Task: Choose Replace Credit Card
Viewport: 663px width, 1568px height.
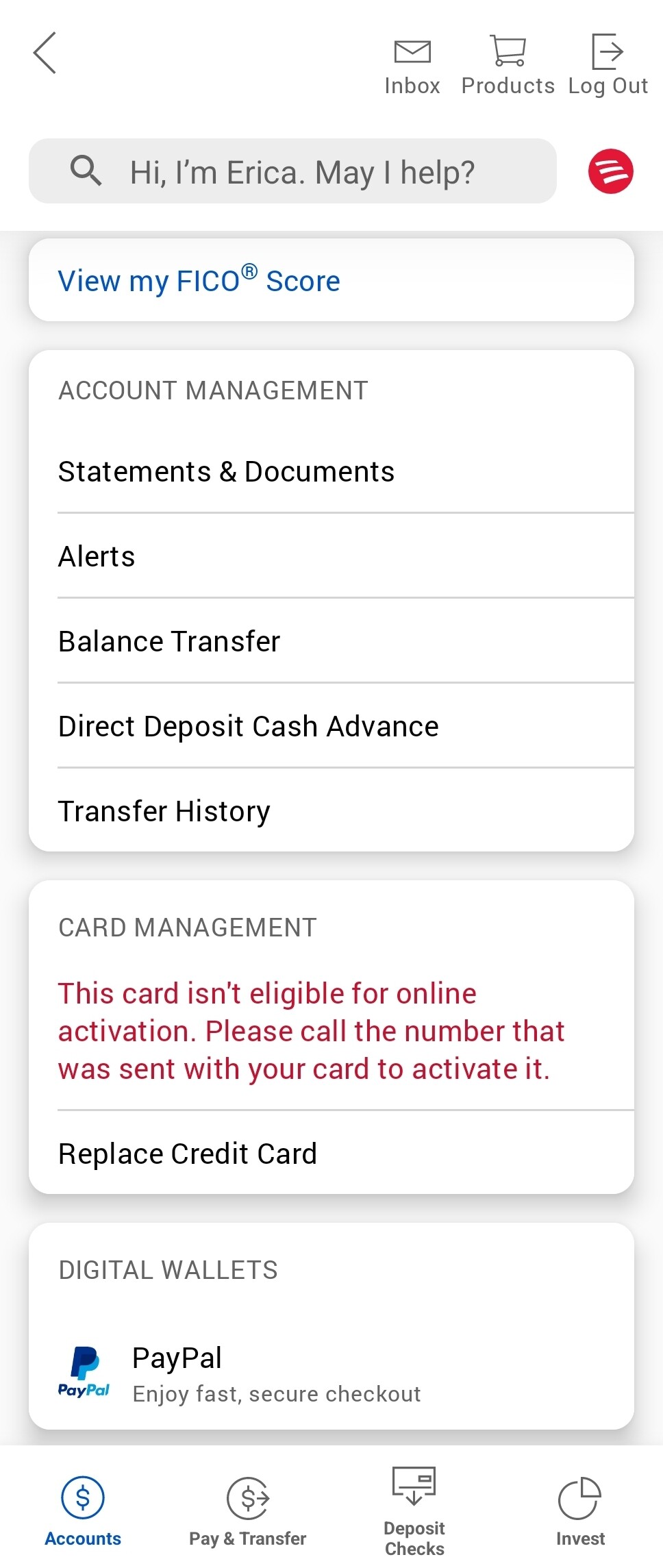Action: tap(188, 1154)
